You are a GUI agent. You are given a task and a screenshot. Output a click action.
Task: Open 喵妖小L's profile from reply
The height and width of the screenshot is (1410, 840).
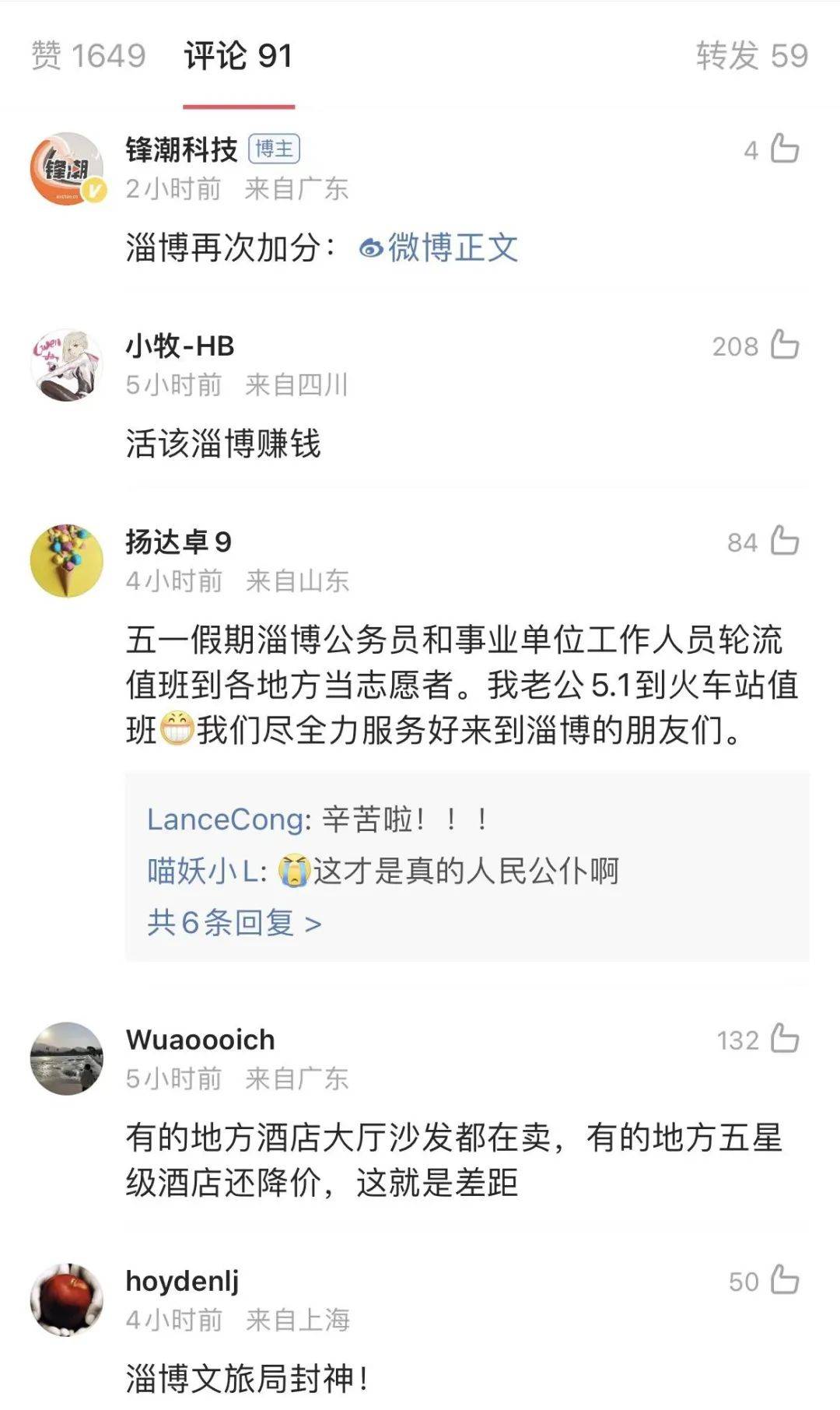[204, 871]
